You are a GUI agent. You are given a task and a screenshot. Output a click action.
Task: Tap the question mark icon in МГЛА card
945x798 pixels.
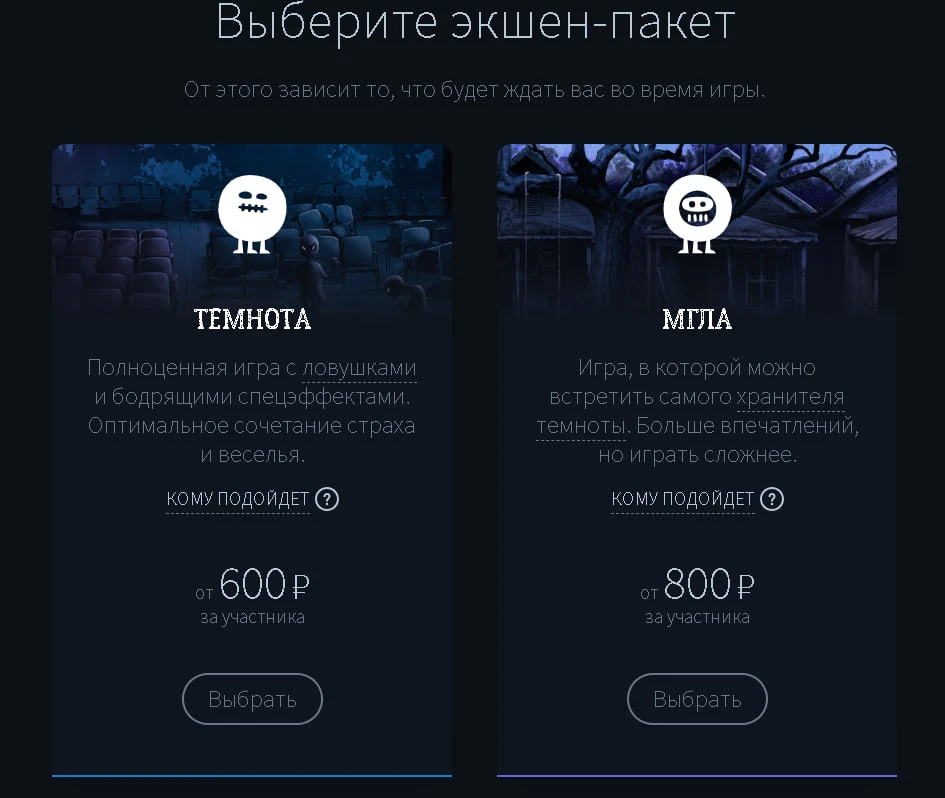coord(772,499)
